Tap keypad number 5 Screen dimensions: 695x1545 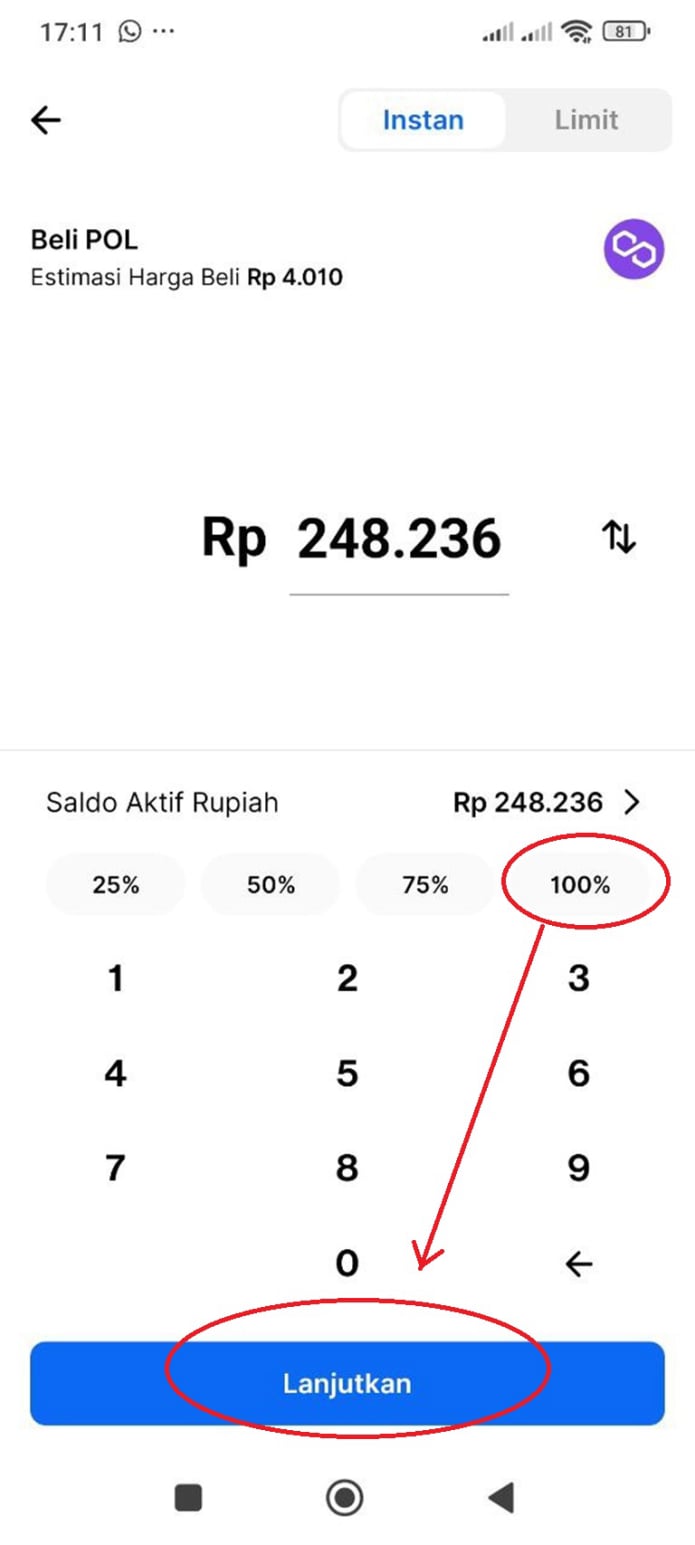pyautogui.click(x=347, y=1074)
